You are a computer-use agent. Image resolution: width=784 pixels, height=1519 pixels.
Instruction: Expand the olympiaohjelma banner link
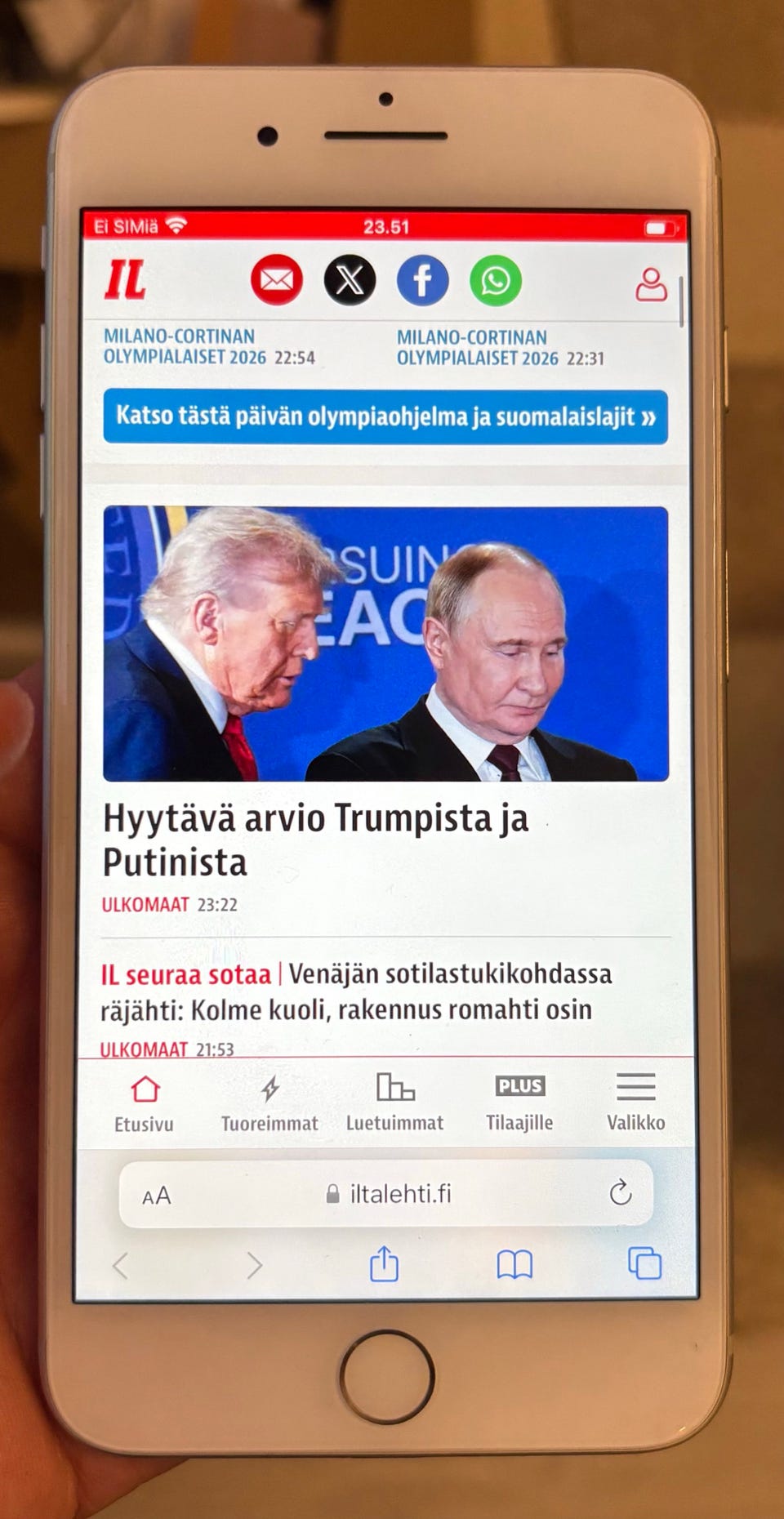385,417
